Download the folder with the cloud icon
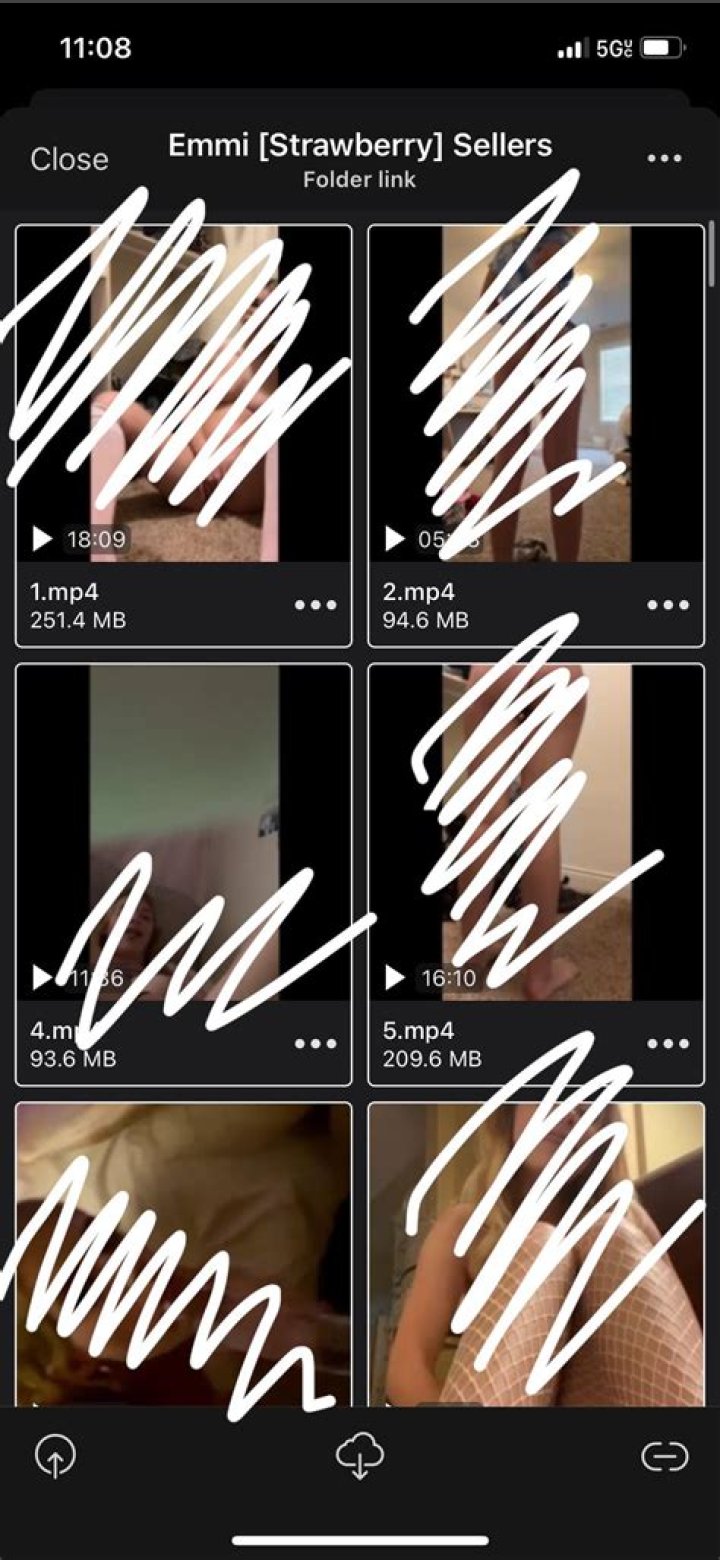This screenshot has width=720, height=1560. (x=360, y=1455)
